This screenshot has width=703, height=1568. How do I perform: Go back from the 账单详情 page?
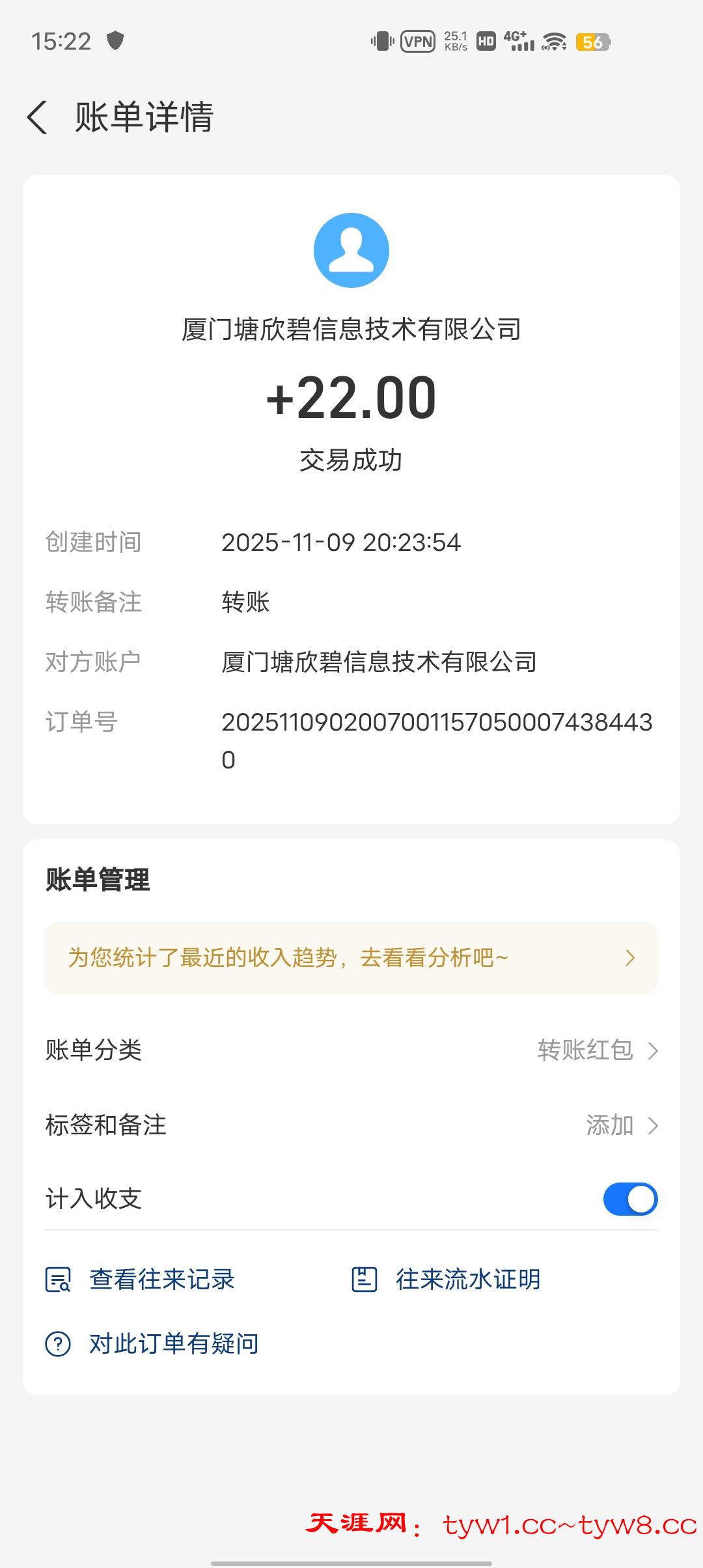38,118
